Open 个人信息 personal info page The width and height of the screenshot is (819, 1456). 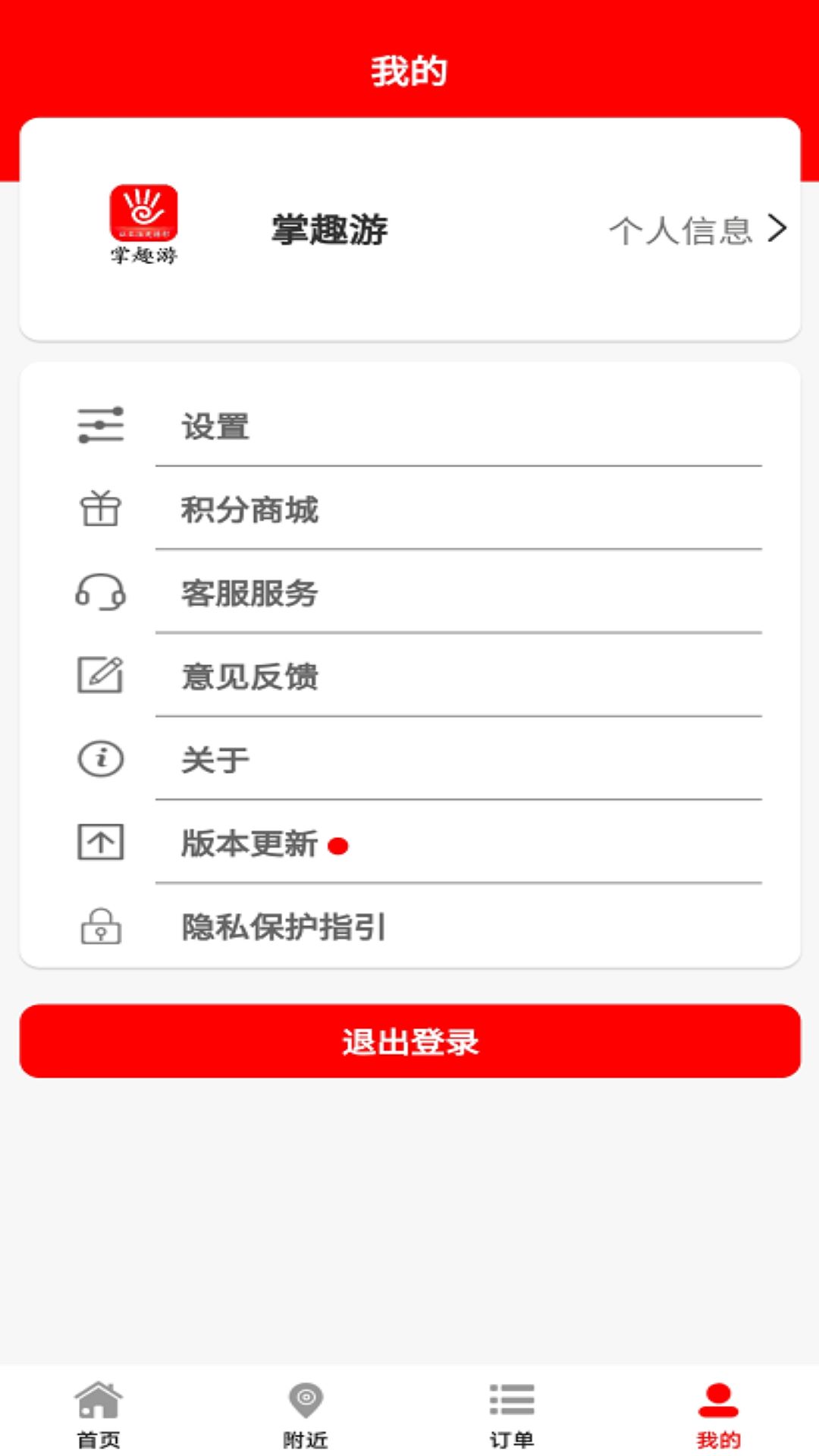coord(696,230)
